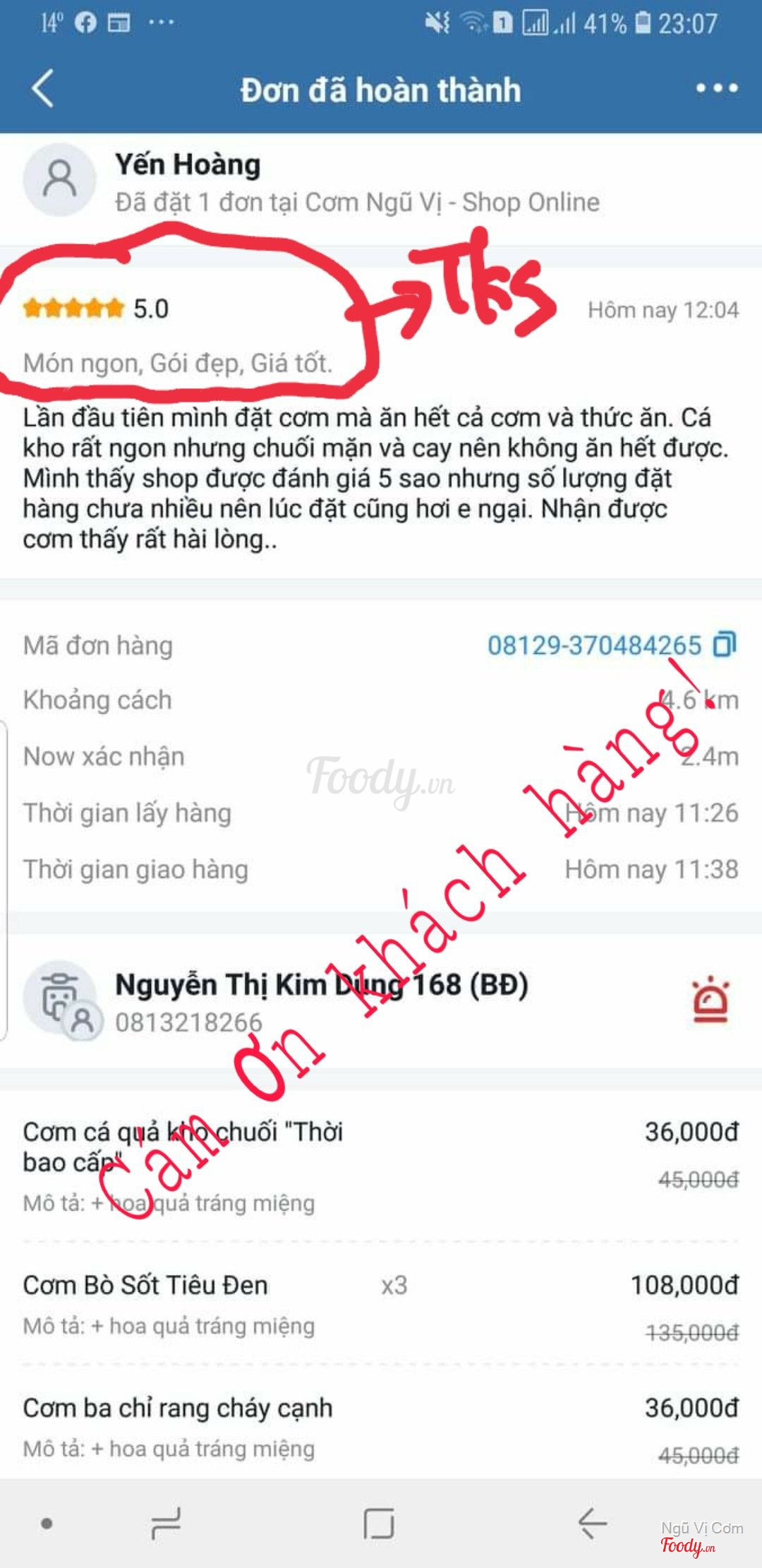This screenshot has width=762, height=1568.
Task: Tap the alarm icon beside Nguyễn Thị Kim Dung
Action: tap(710, 1000)
